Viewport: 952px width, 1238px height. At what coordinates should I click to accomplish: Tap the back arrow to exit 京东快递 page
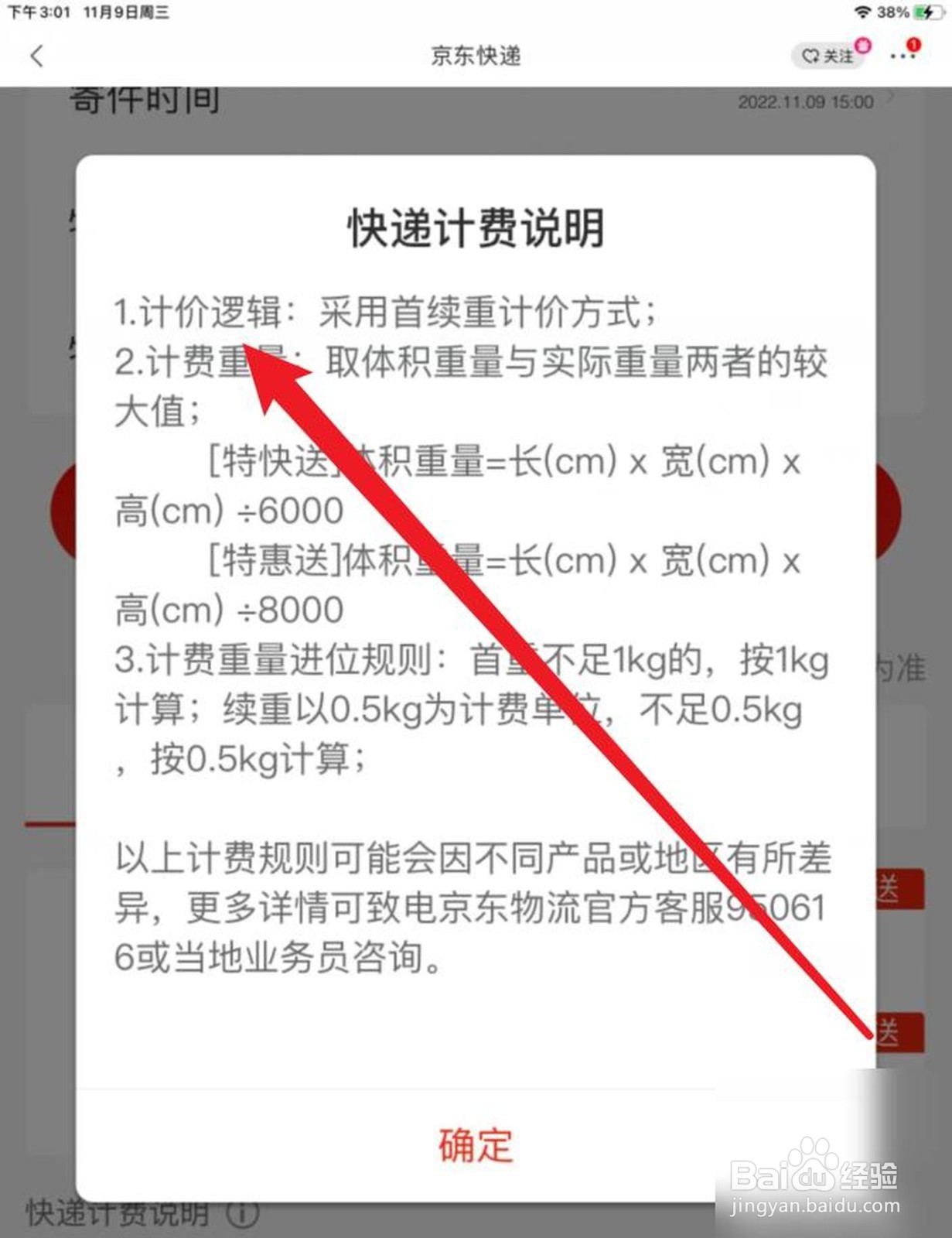[37, 56]
